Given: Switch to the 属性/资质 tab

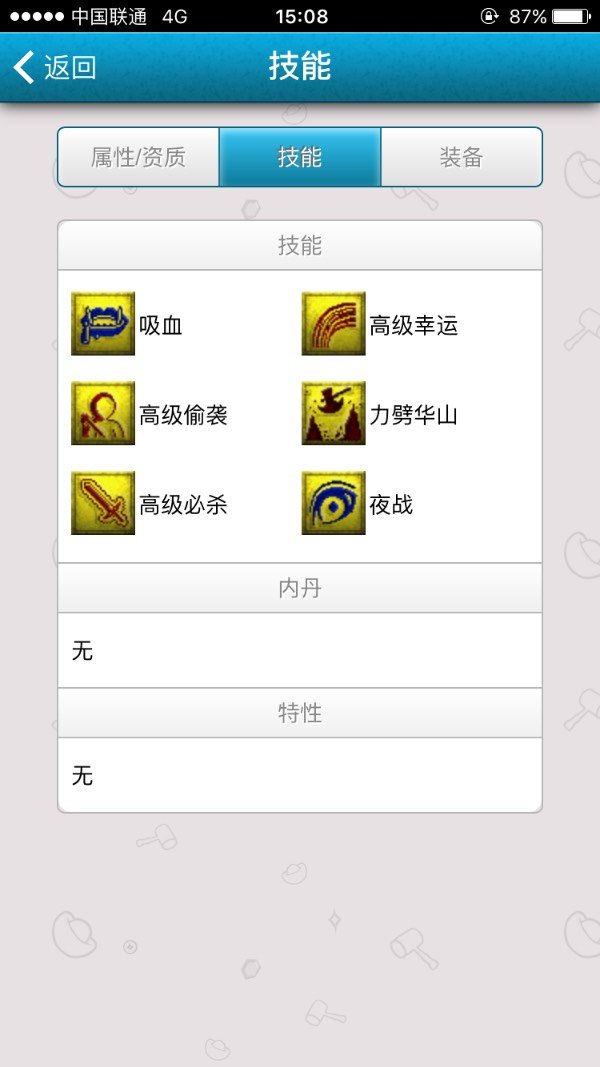Looking at the screenshot, I should pos(138,157).
